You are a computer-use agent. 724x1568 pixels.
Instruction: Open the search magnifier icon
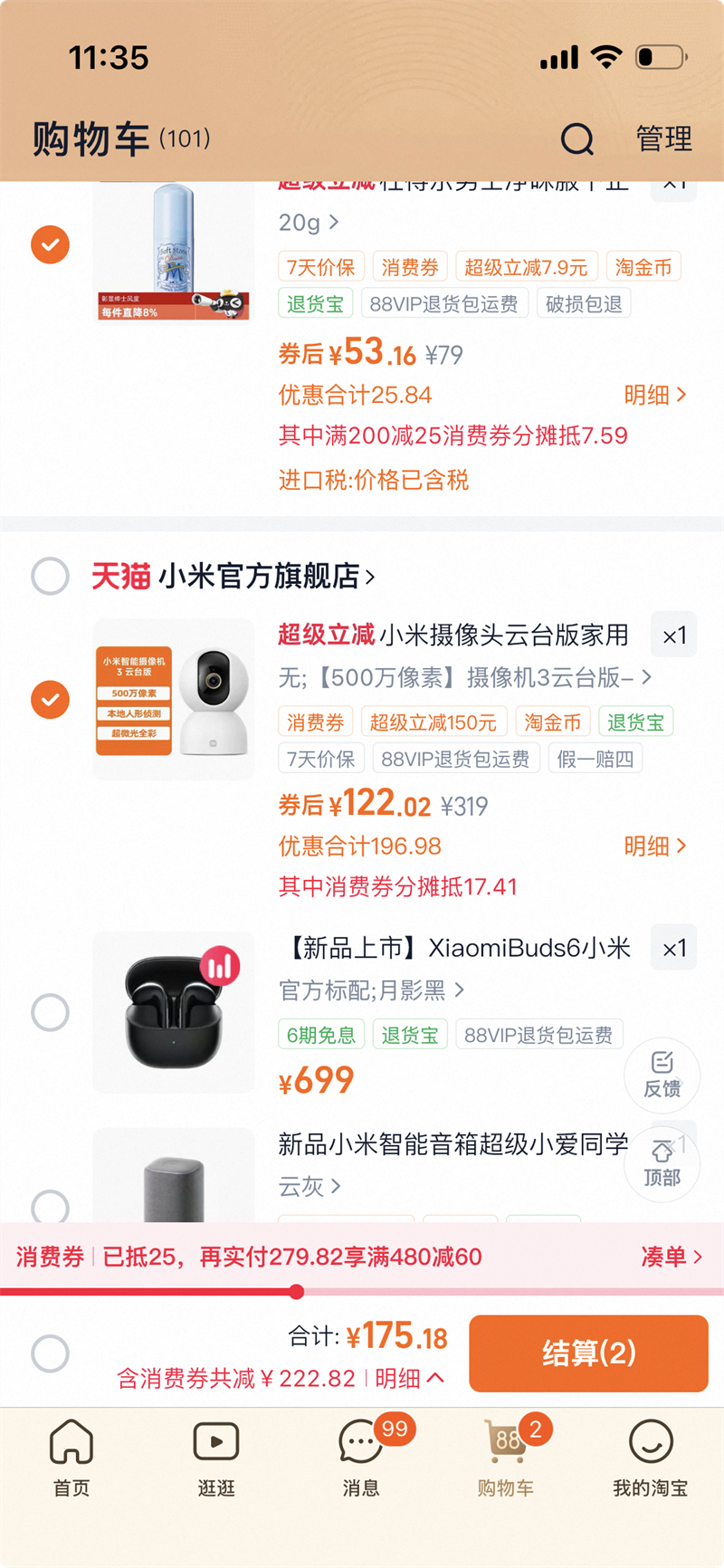point(576,140)
